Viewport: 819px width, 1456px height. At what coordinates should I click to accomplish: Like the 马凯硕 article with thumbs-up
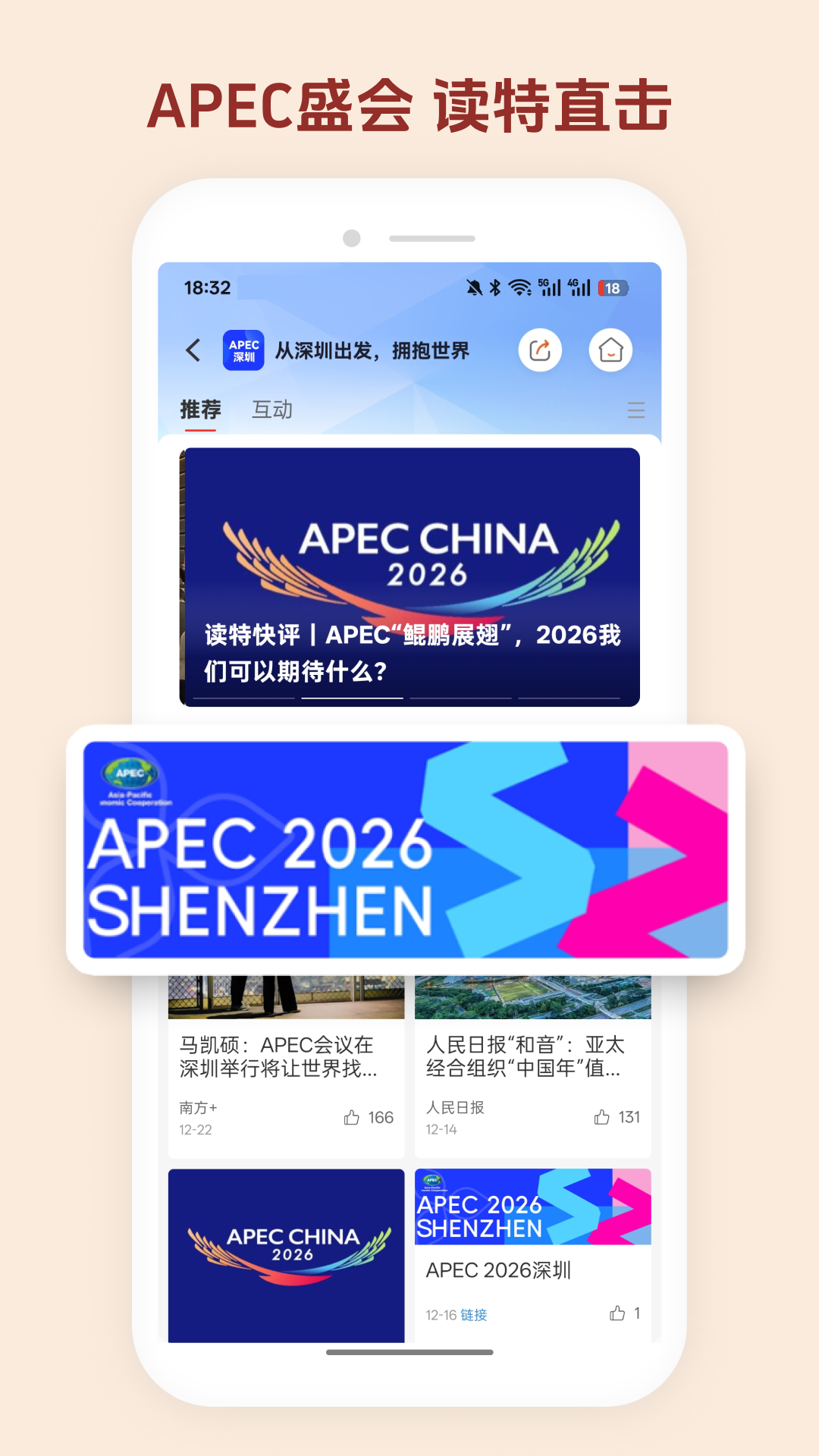[353, 1116]
